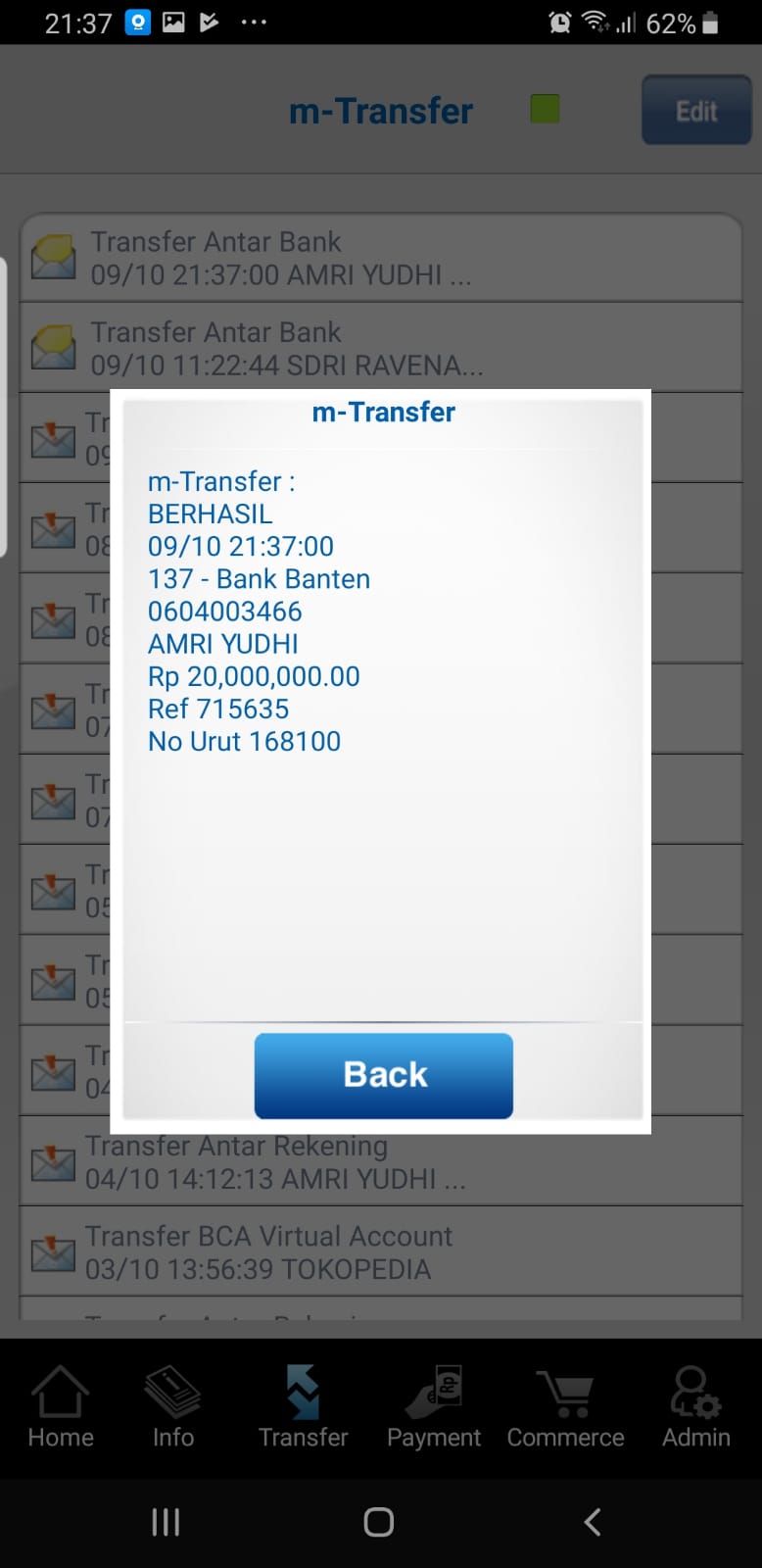The width and height of the screenshot is (762, 1568).
Task: Go to the Home tab
Action: (61, 1407)
